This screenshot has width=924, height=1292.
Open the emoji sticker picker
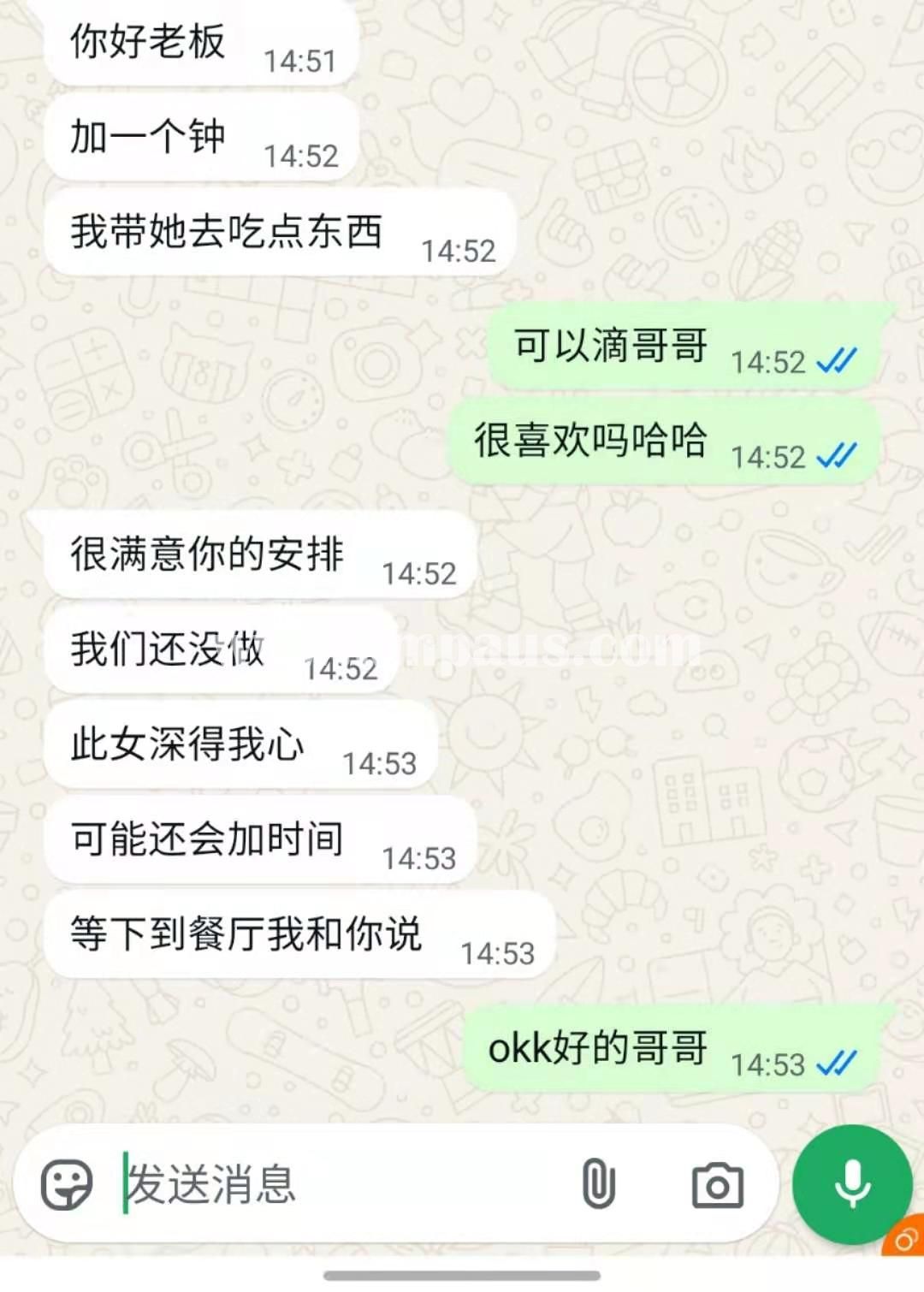(67, 1185)
